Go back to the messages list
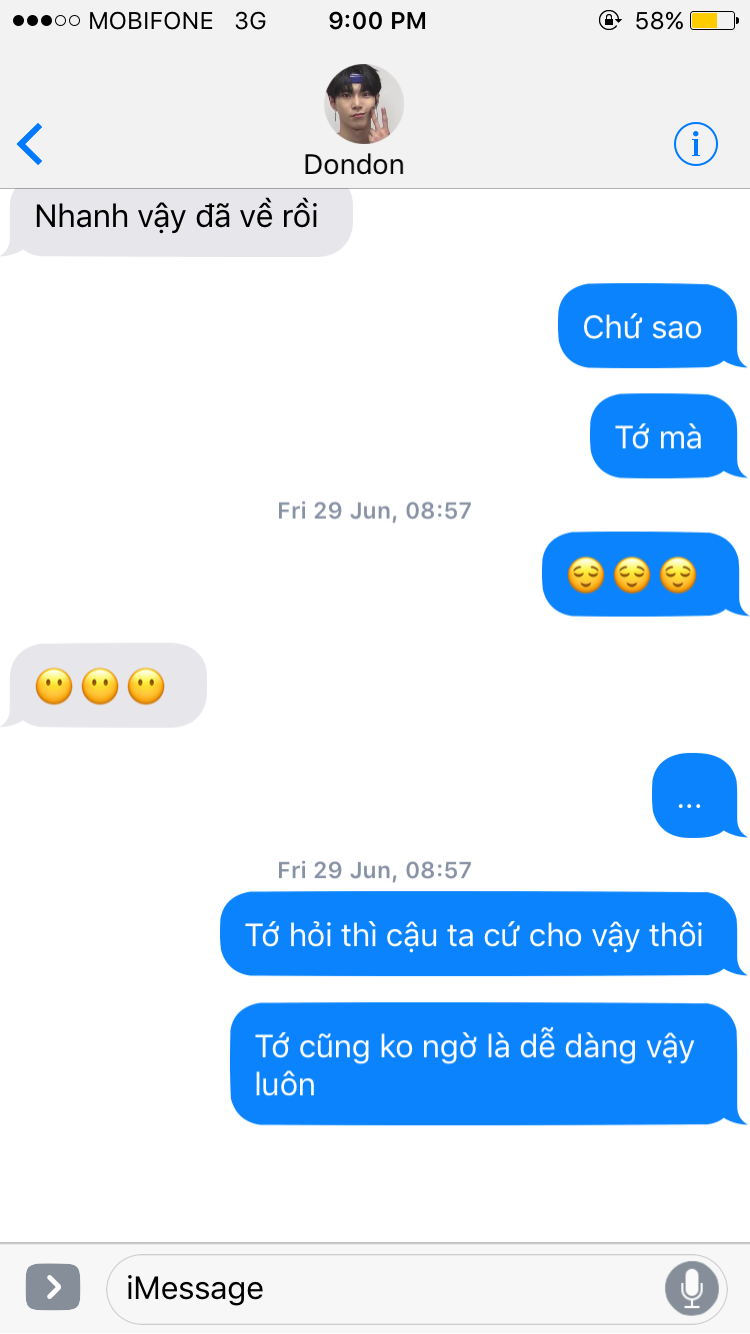Viewport: 750px width, 1334px height. (32, 145)
